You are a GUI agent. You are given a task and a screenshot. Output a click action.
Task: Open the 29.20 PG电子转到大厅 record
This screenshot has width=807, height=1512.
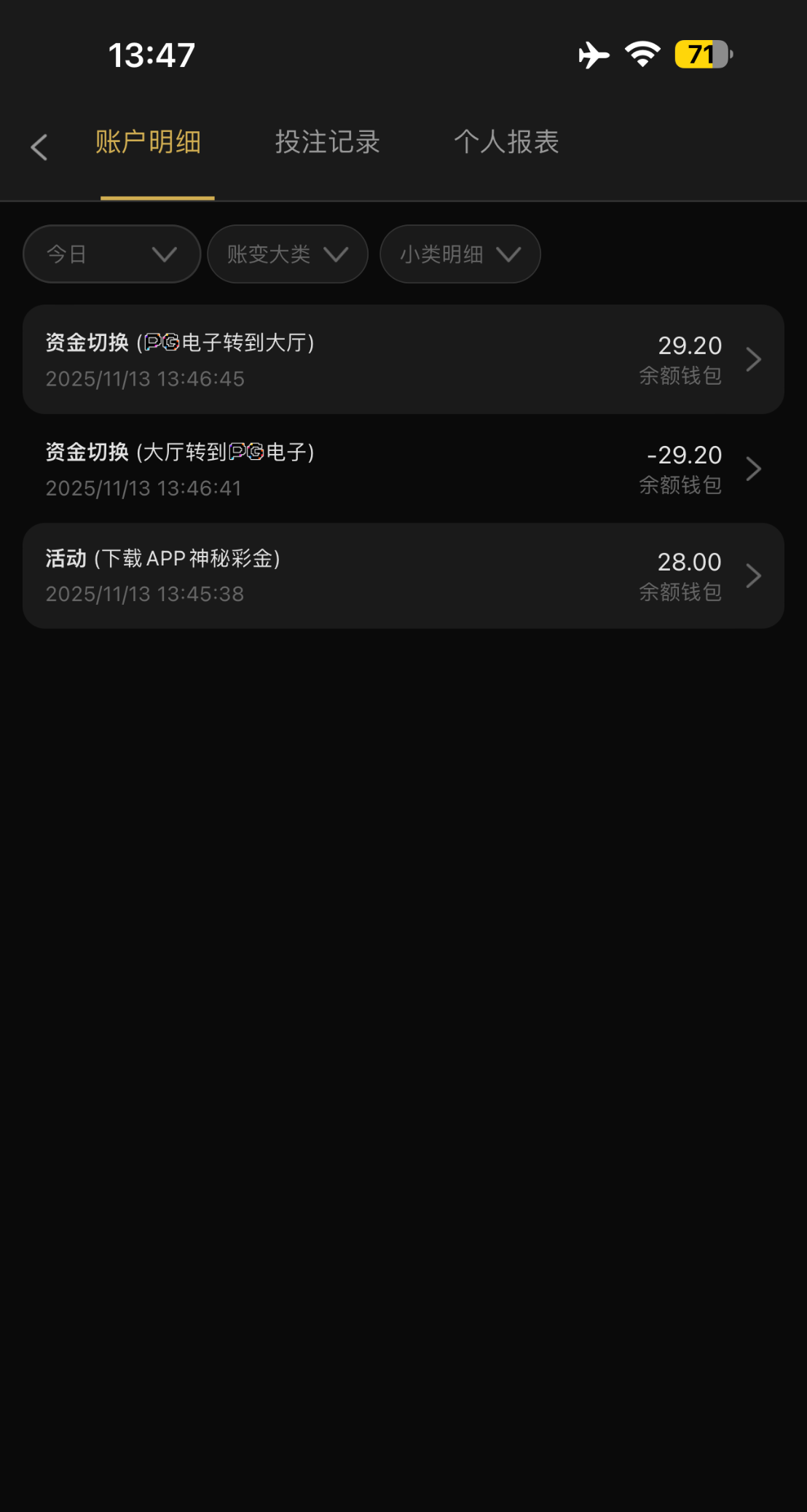coord(403,359)
